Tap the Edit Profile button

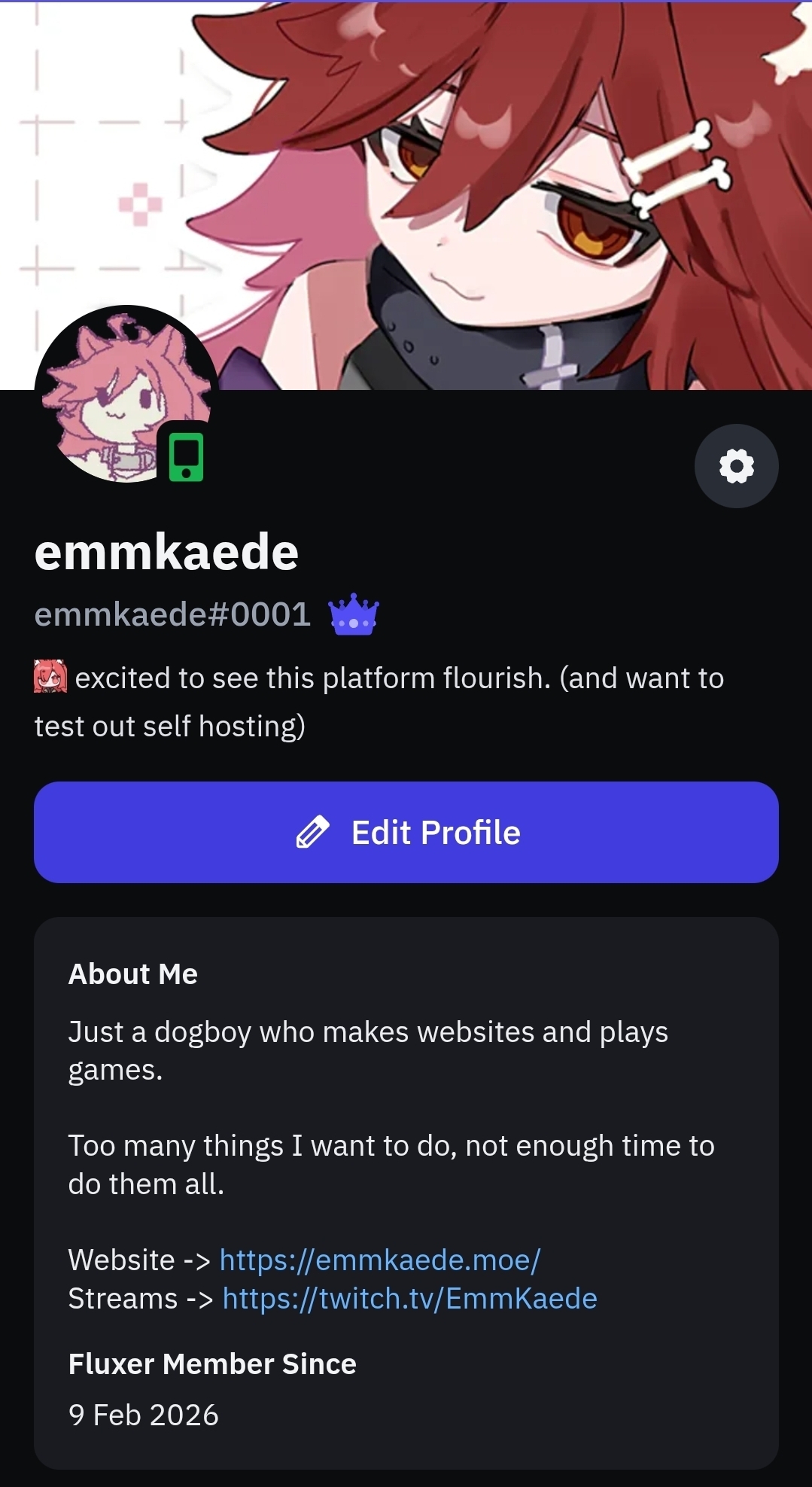(406, 833)
